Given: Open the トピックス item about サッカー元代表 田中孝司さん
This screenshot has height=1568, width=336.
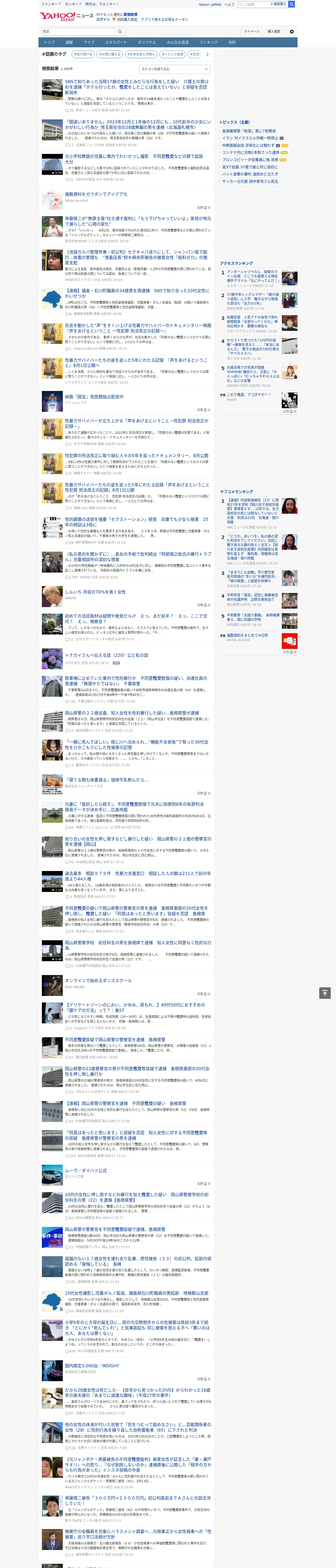Looking at the screenshot, I should point(250,181).
